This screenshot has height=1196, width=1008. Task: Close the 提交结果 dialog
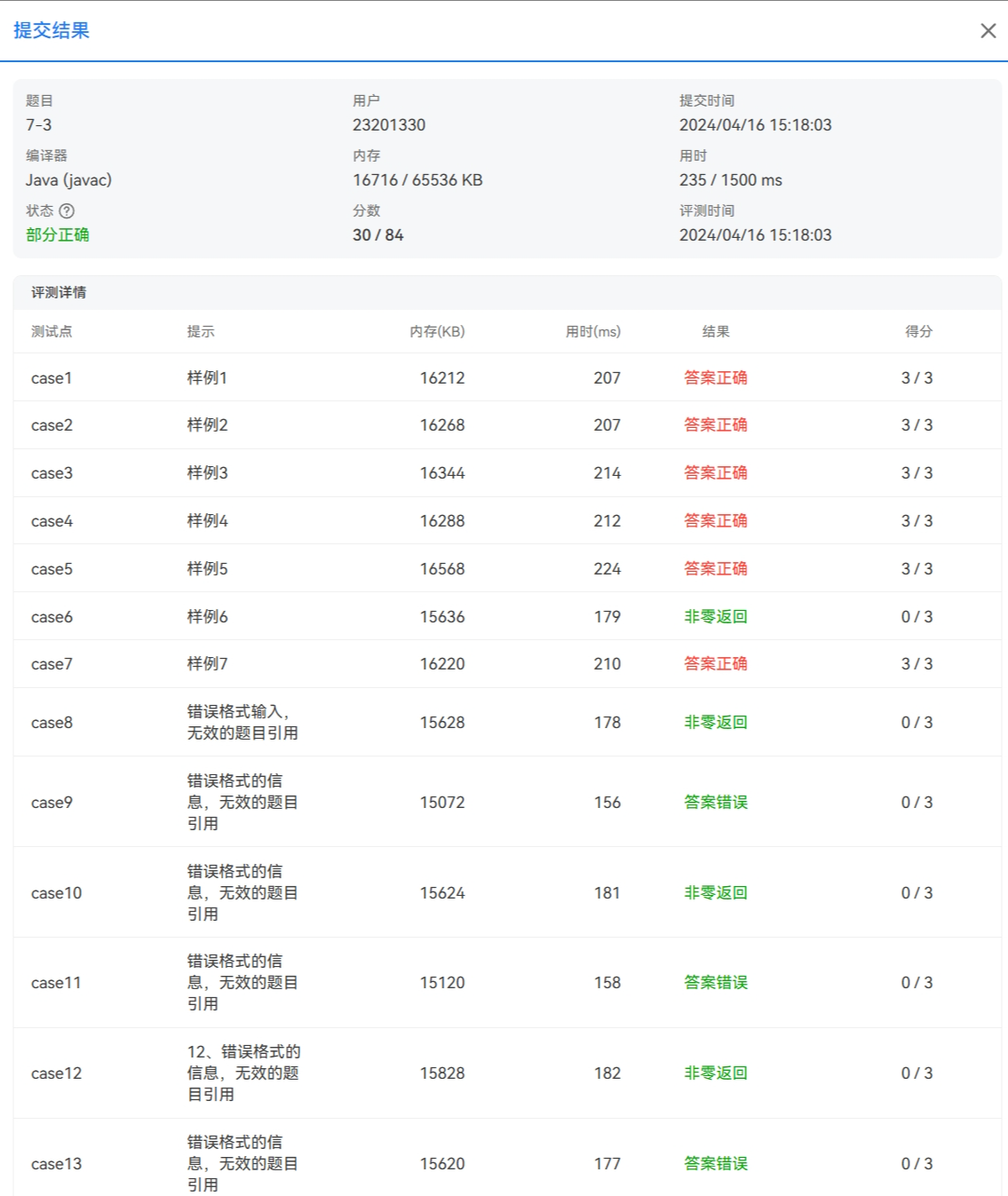pos(988,31)
